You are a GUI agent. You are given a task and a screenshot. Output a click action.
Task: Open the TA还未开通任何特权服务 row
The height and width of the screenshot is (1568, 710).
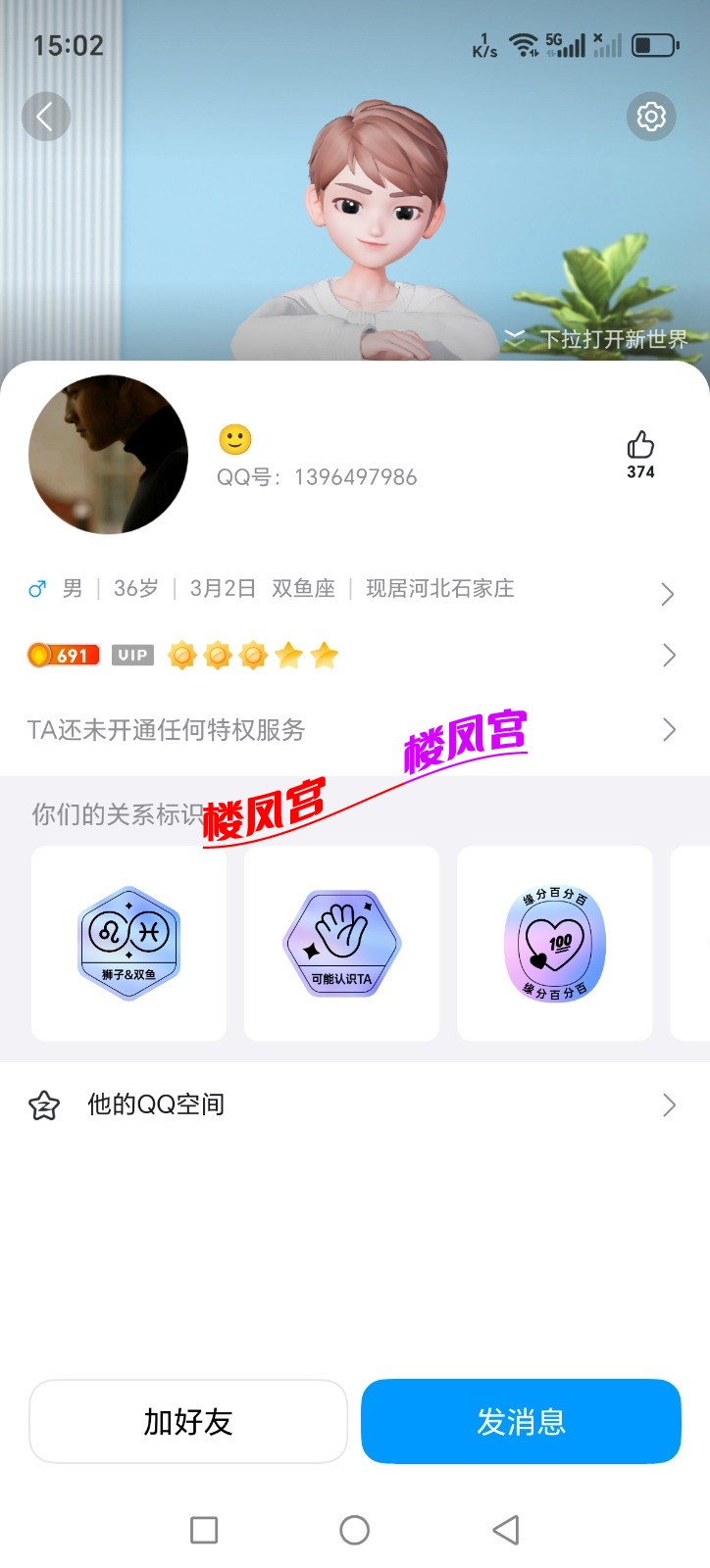(353, 730)
